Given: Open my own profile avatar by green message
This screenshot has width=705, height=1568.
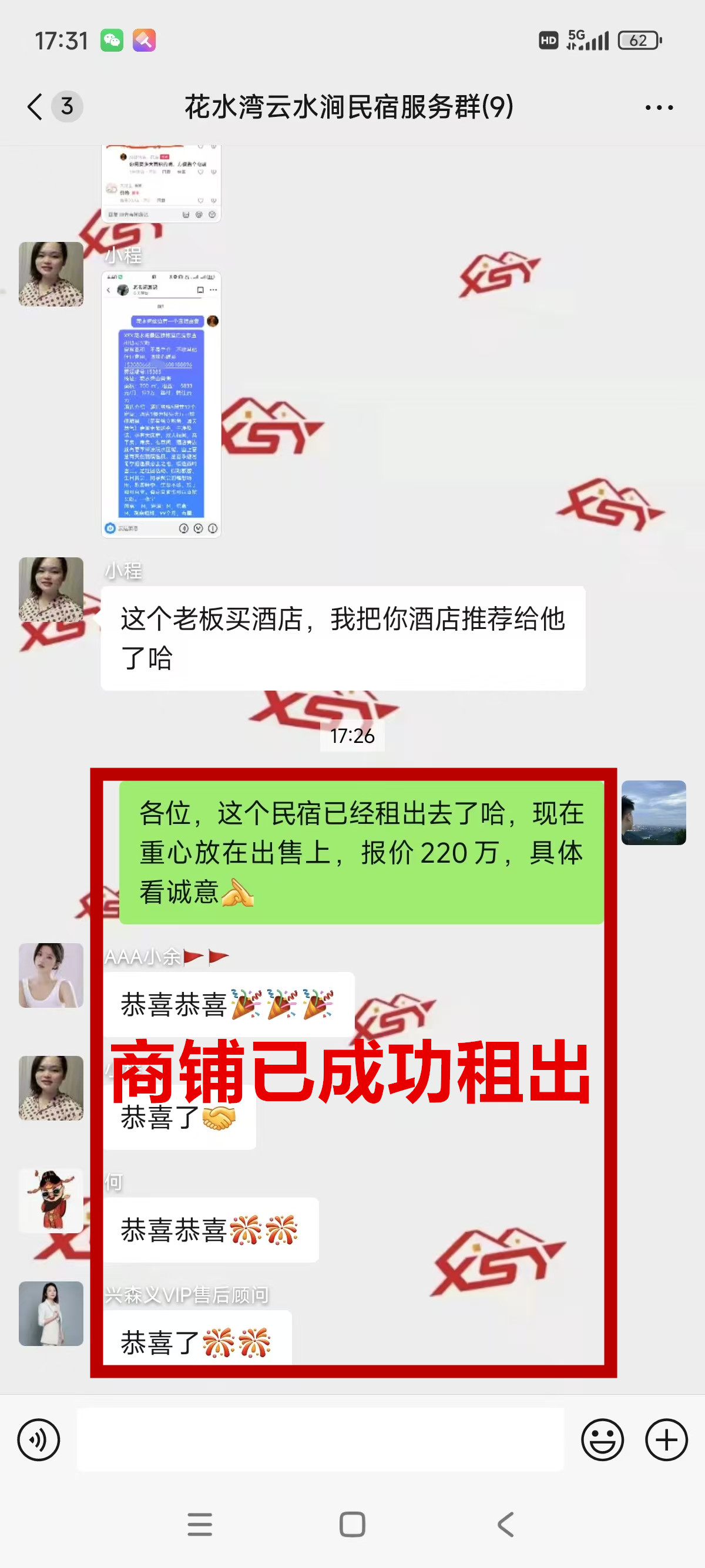Looking at the screenshot, I should [653, 813].
